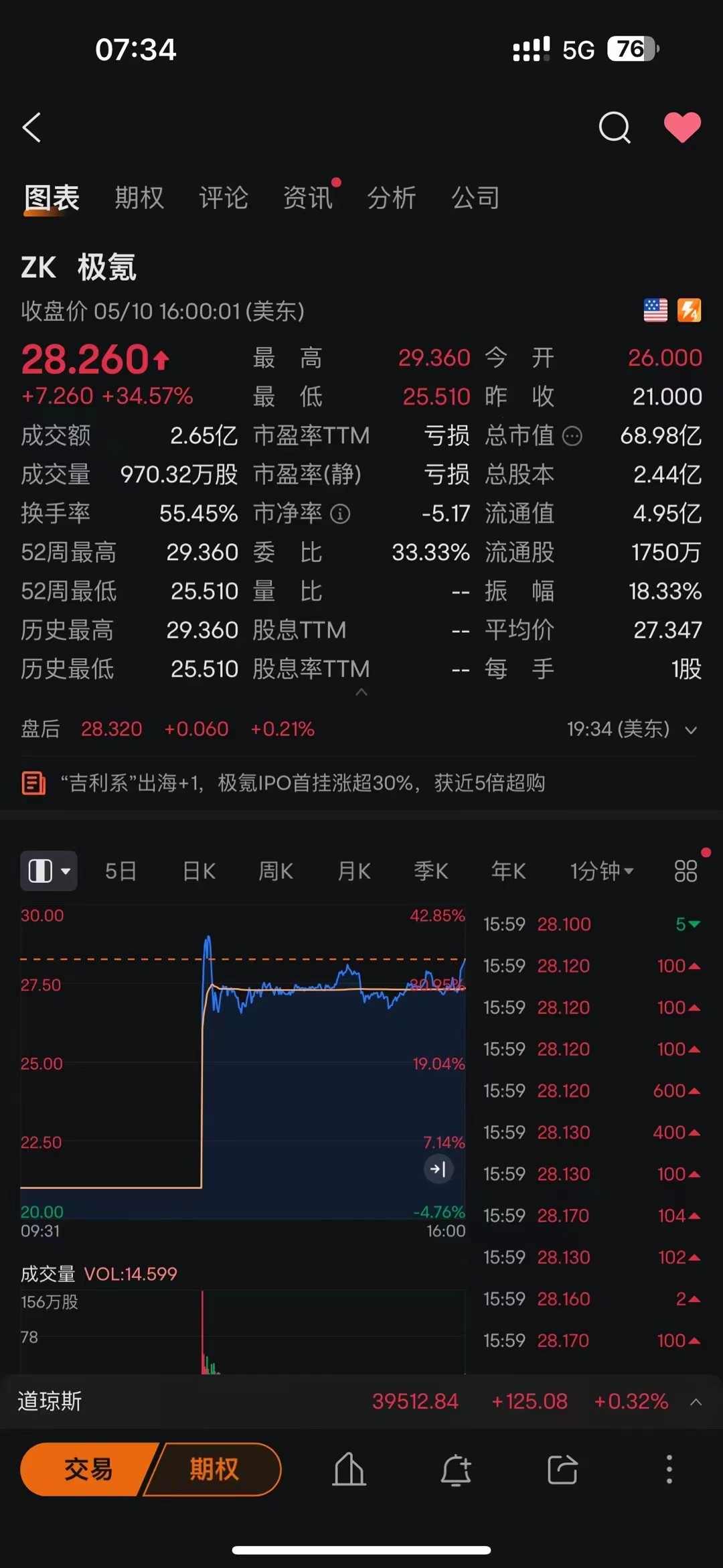Open the price alert bell icon

coord(456,1470)
